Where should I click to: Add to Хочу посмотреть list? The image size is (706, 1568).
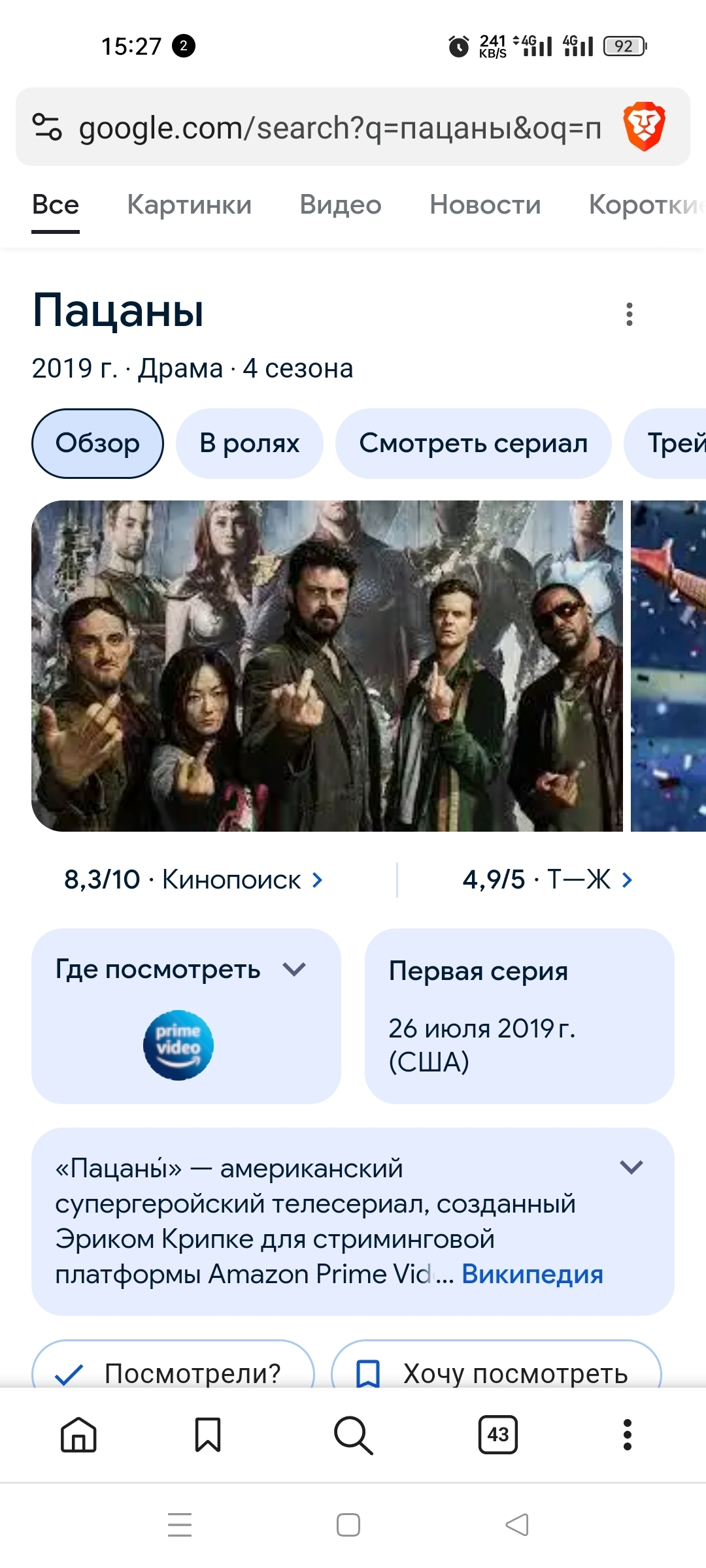point(497,1372)
